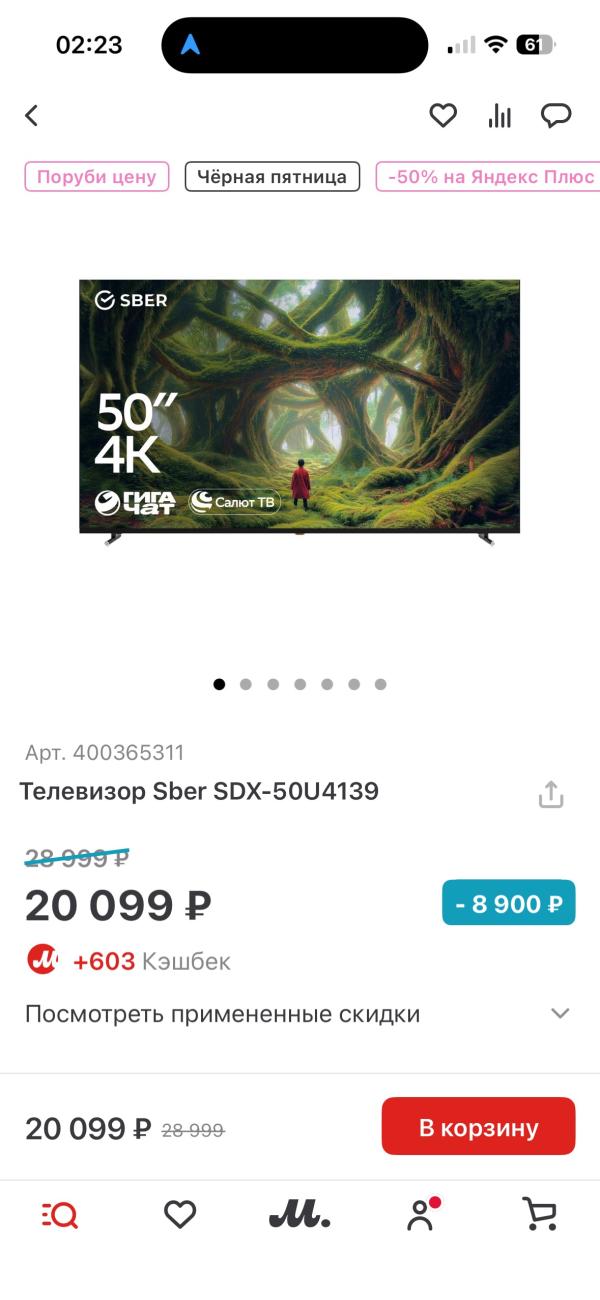Switch to the favorites tab in bottom bar
The image size is (600, 1300).
pos(180,1215)
